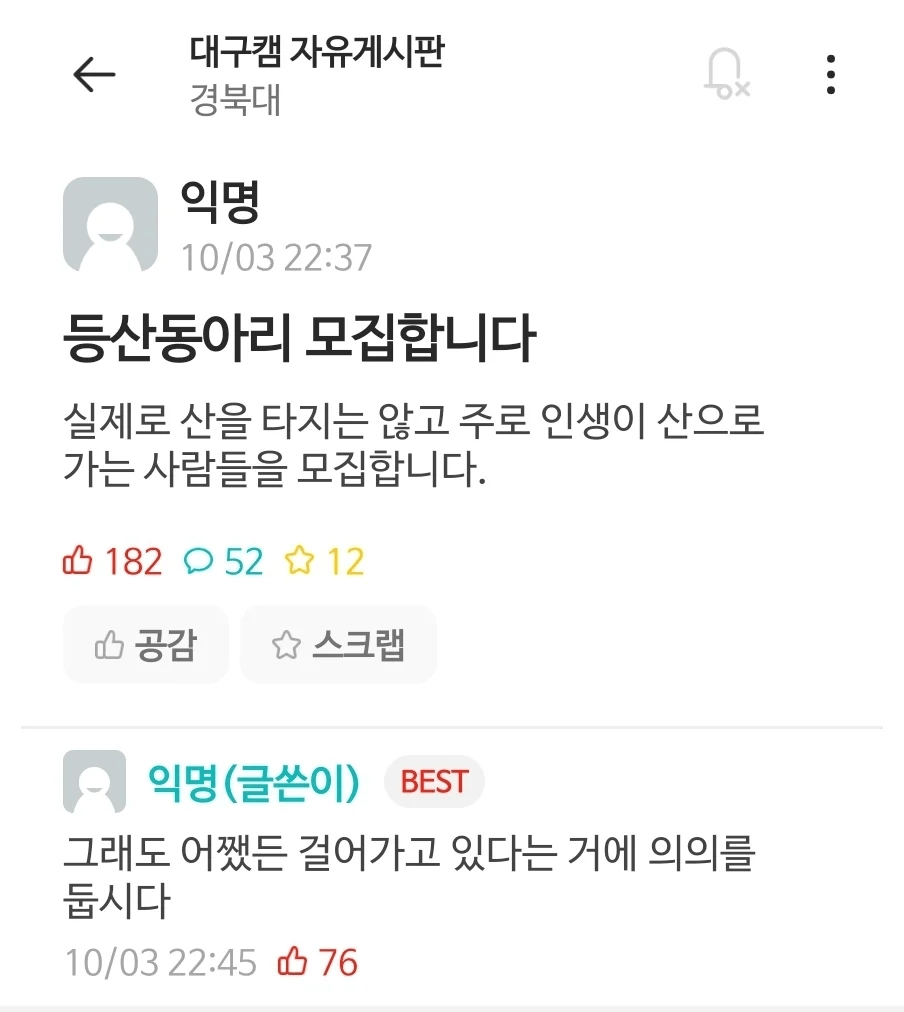Go back using the arrow icon

[95, 75]
